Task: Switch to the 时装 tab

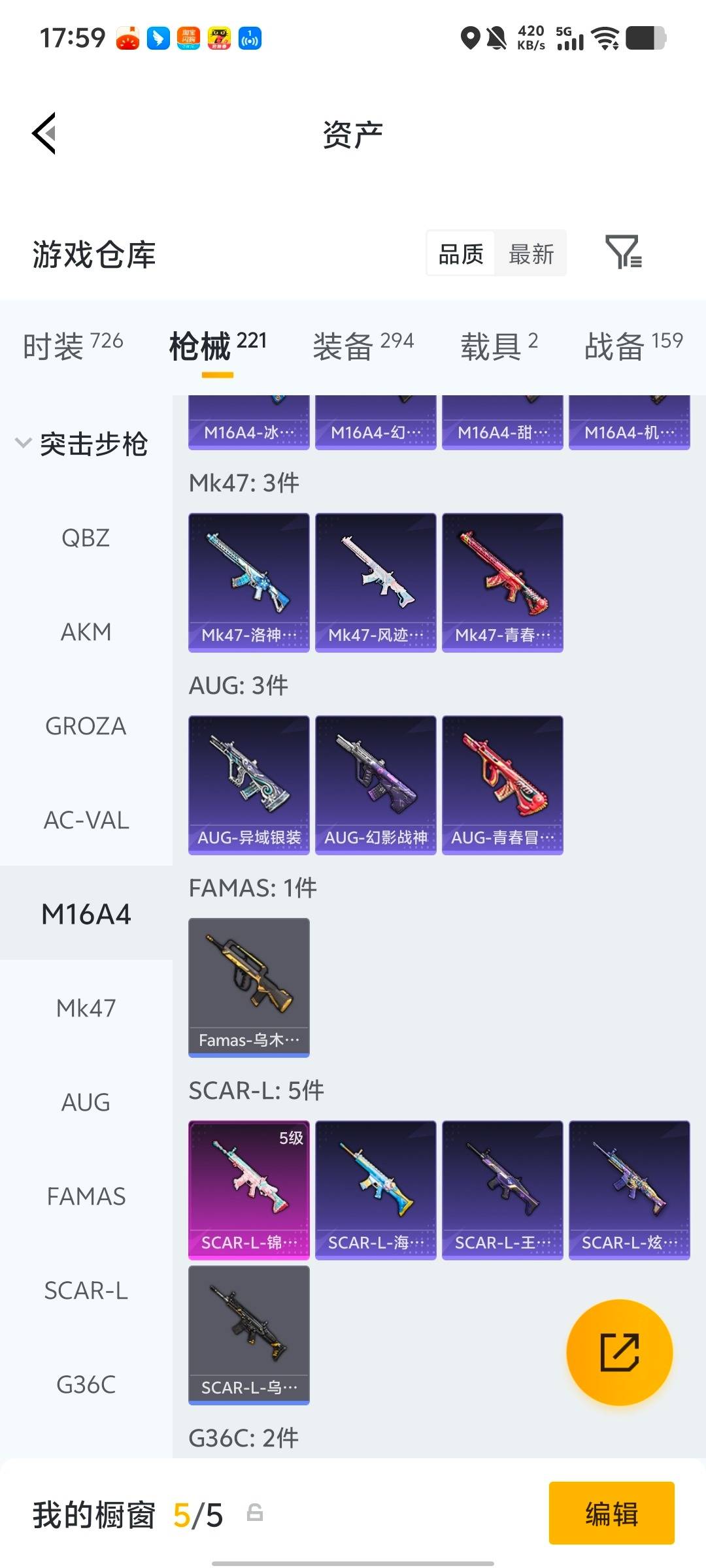Action: click(x=73, y=345)
